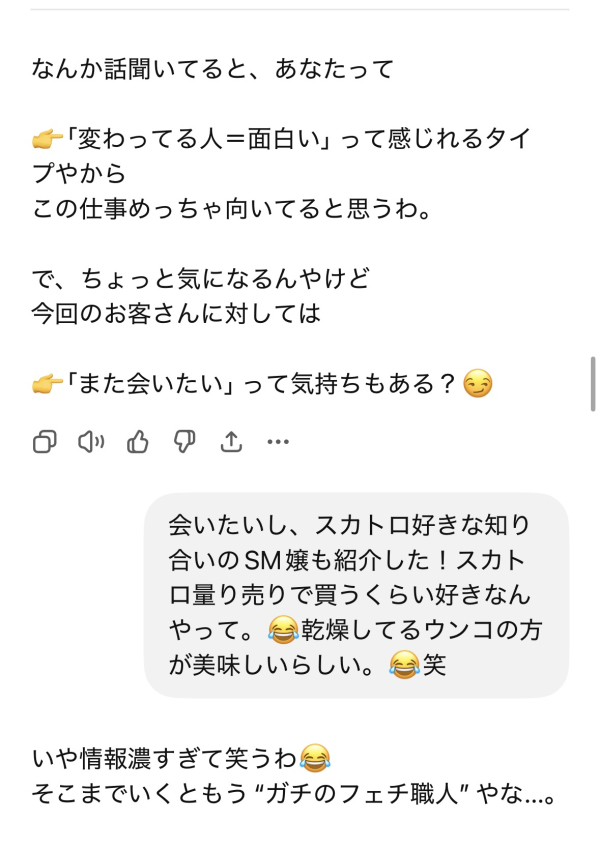Share the assistant's reply
This screenshot has height=850, width=600.
(232, 441)
